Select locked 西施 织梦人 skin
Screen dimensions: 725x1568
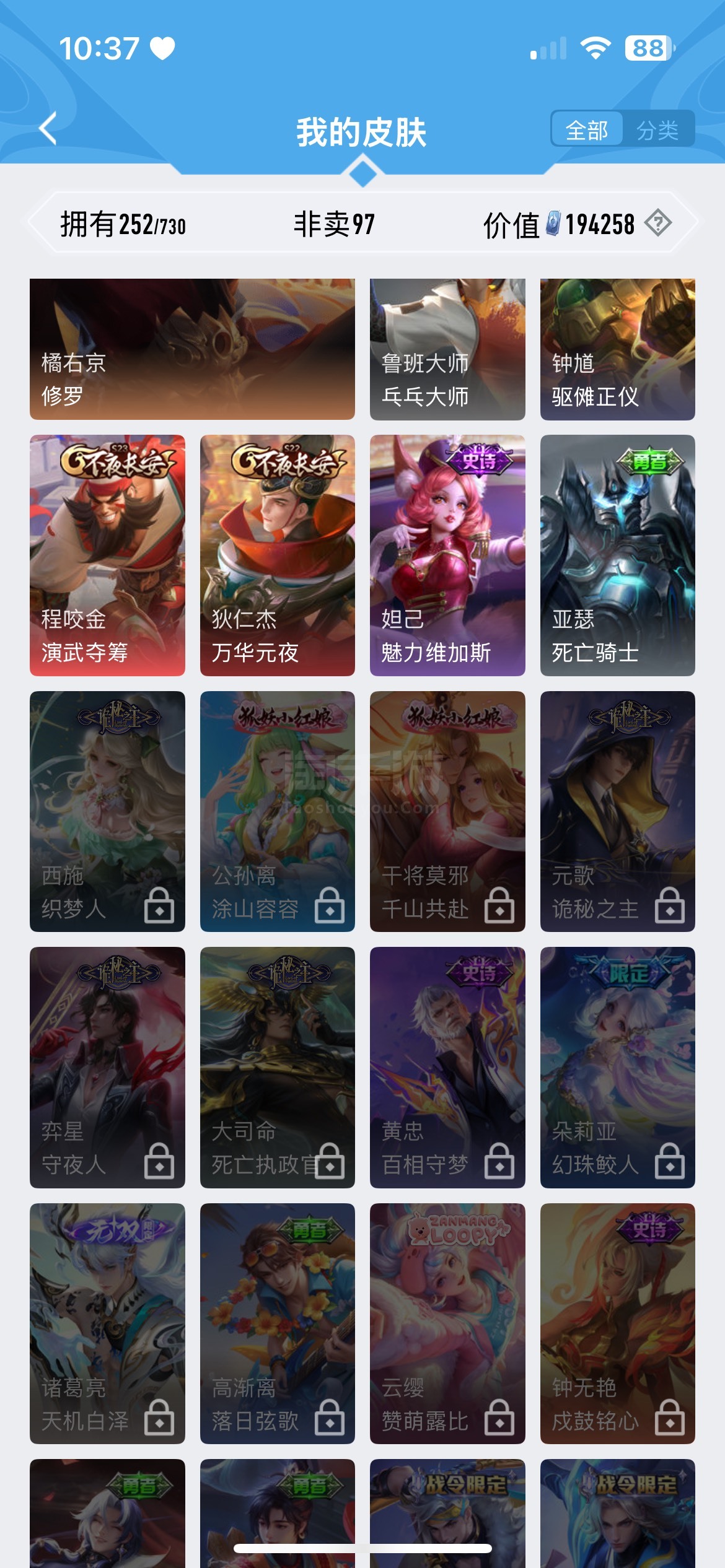107,811
